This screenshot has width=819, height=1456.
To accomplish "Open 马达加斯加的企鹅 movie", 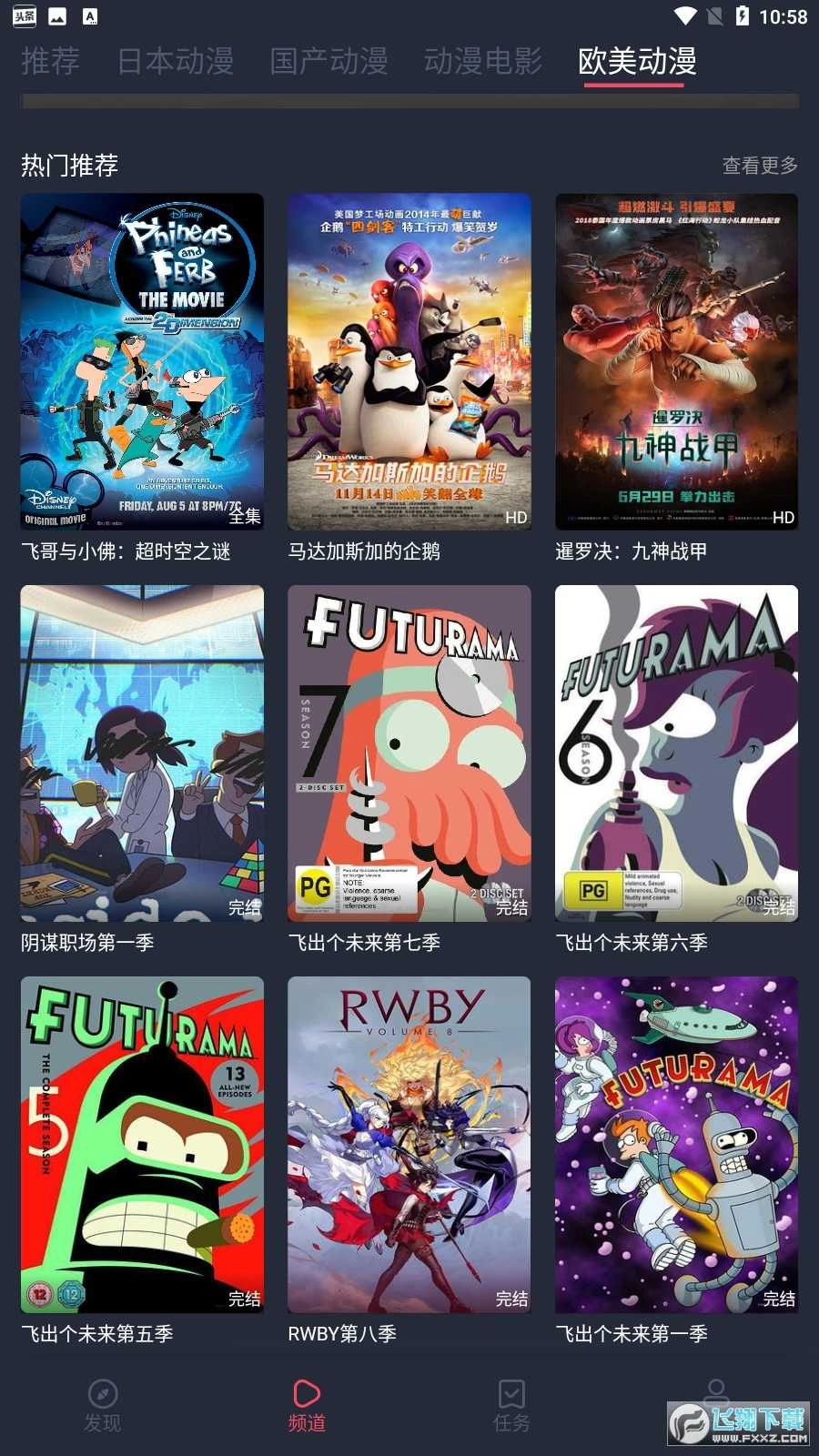I will (x=409, y=362).
